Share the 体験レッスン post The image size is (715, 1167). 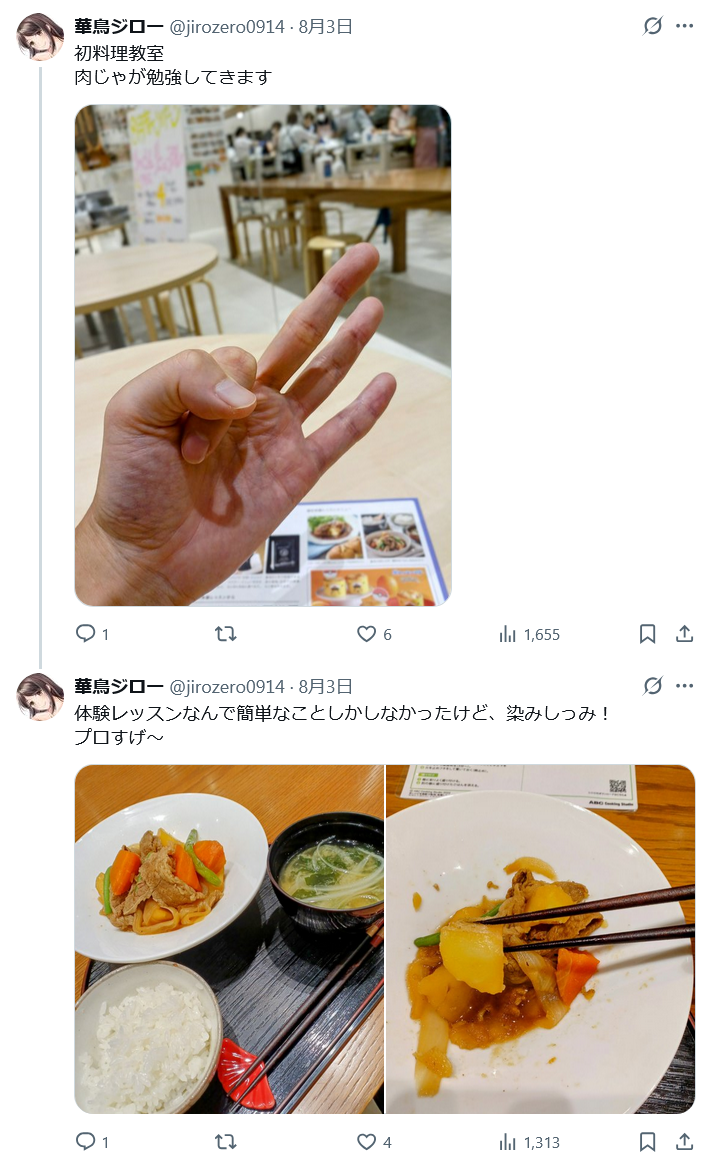pyautogui.click(x=685, y=1142)
